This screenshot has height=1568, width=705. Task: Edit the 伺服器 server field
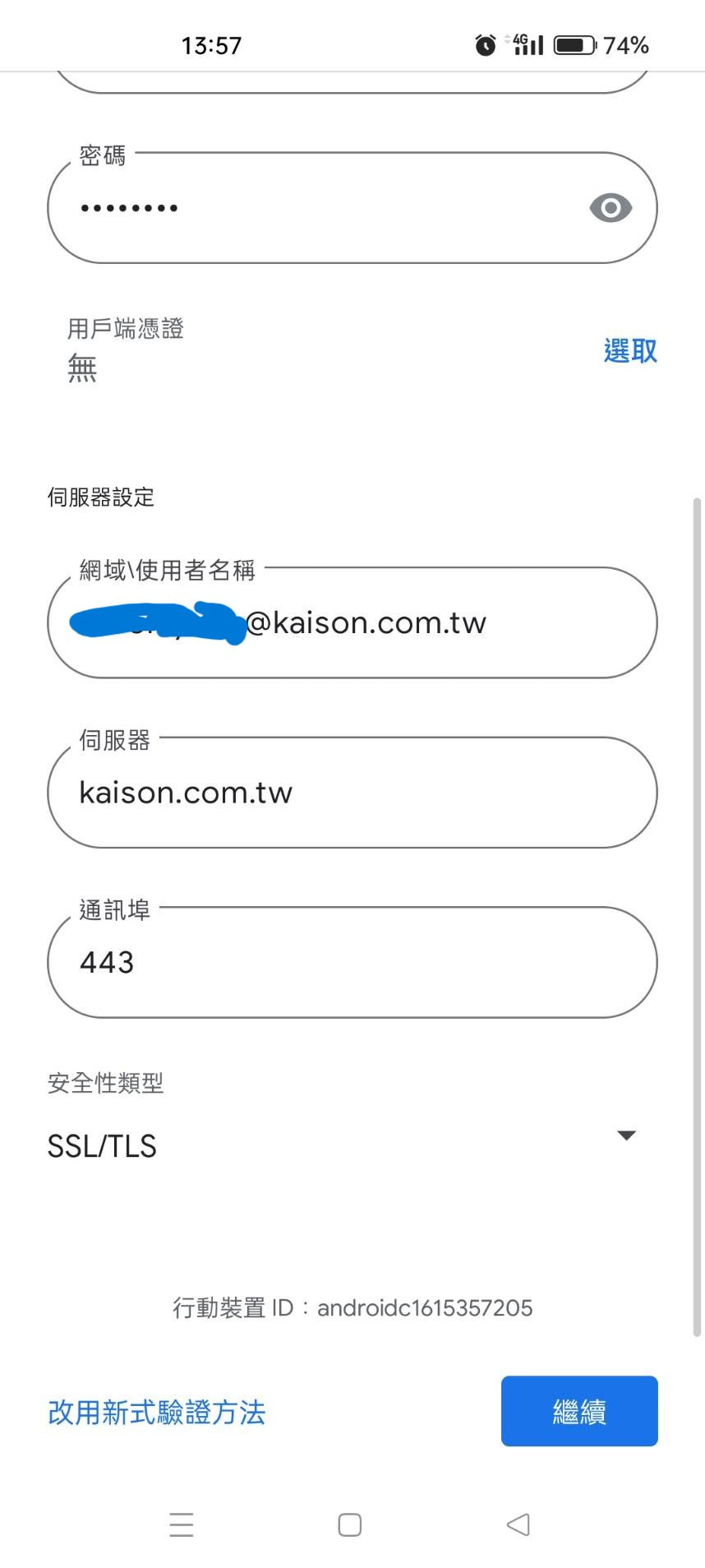point(352,793)
